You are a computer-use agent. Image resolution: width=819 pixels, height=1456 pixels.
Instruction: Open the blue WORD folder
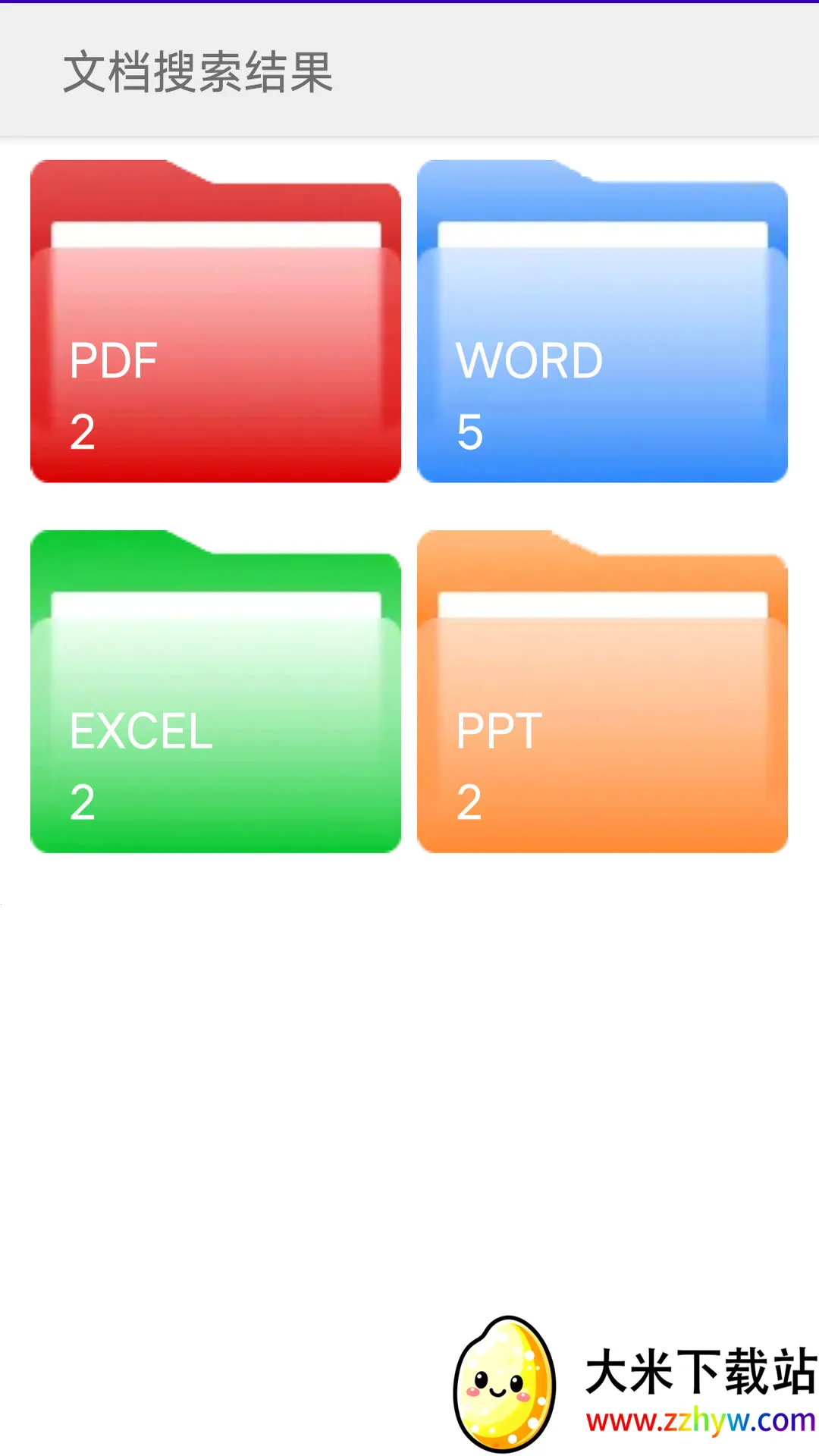coord(602,322)
